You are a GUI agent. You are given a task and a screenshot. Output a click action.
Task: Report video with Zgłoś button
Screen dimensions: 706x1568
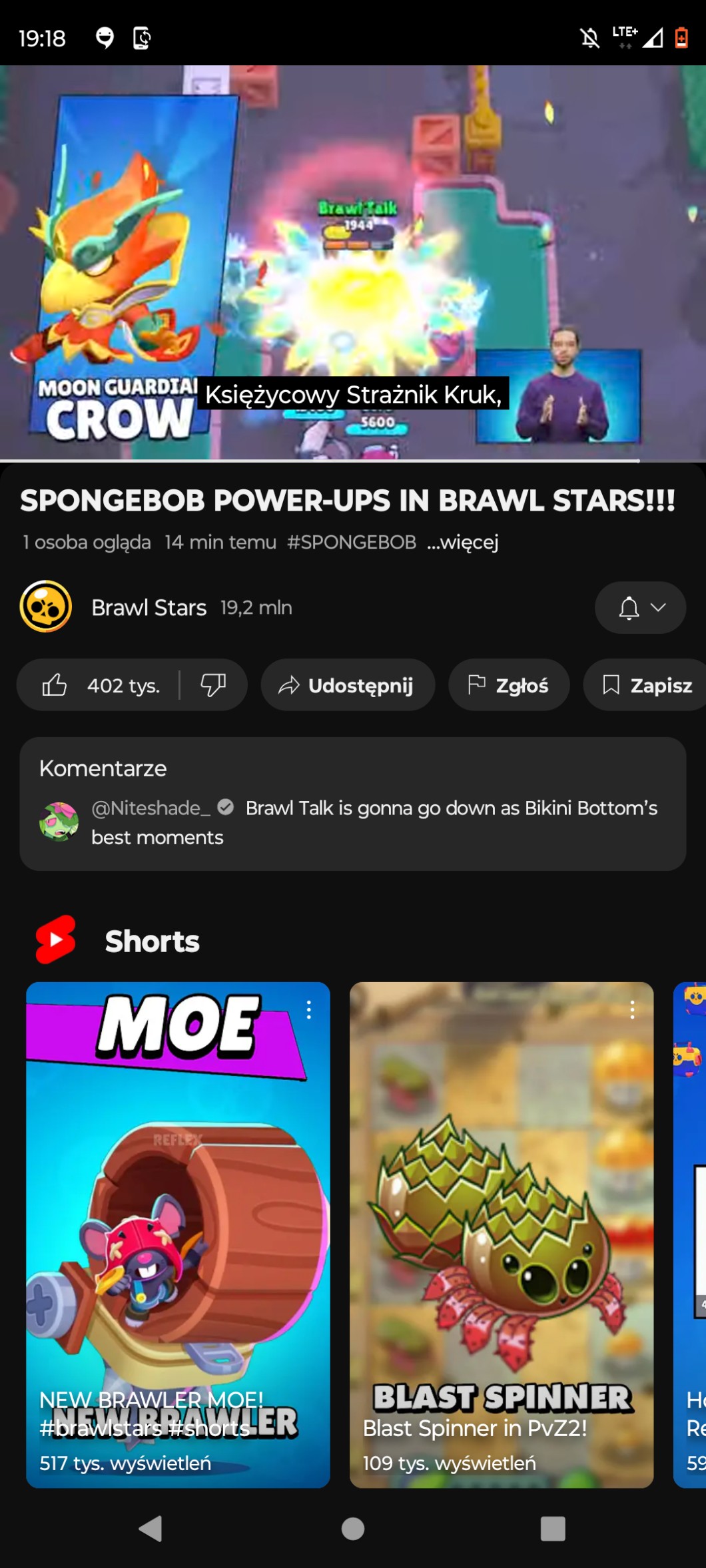tap(508, 685)
